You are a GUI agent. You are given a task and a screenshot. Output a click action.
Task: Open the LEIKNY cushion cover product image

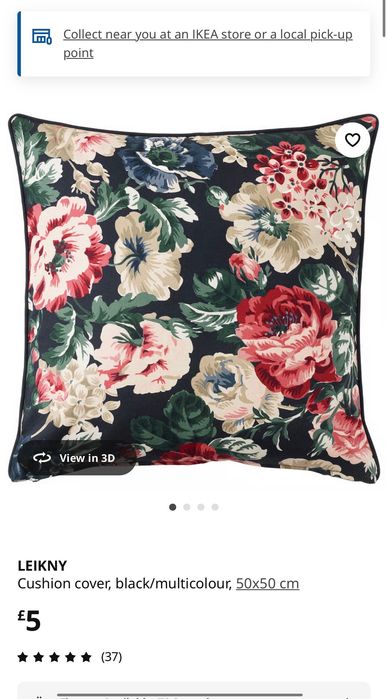pos(194,298)
